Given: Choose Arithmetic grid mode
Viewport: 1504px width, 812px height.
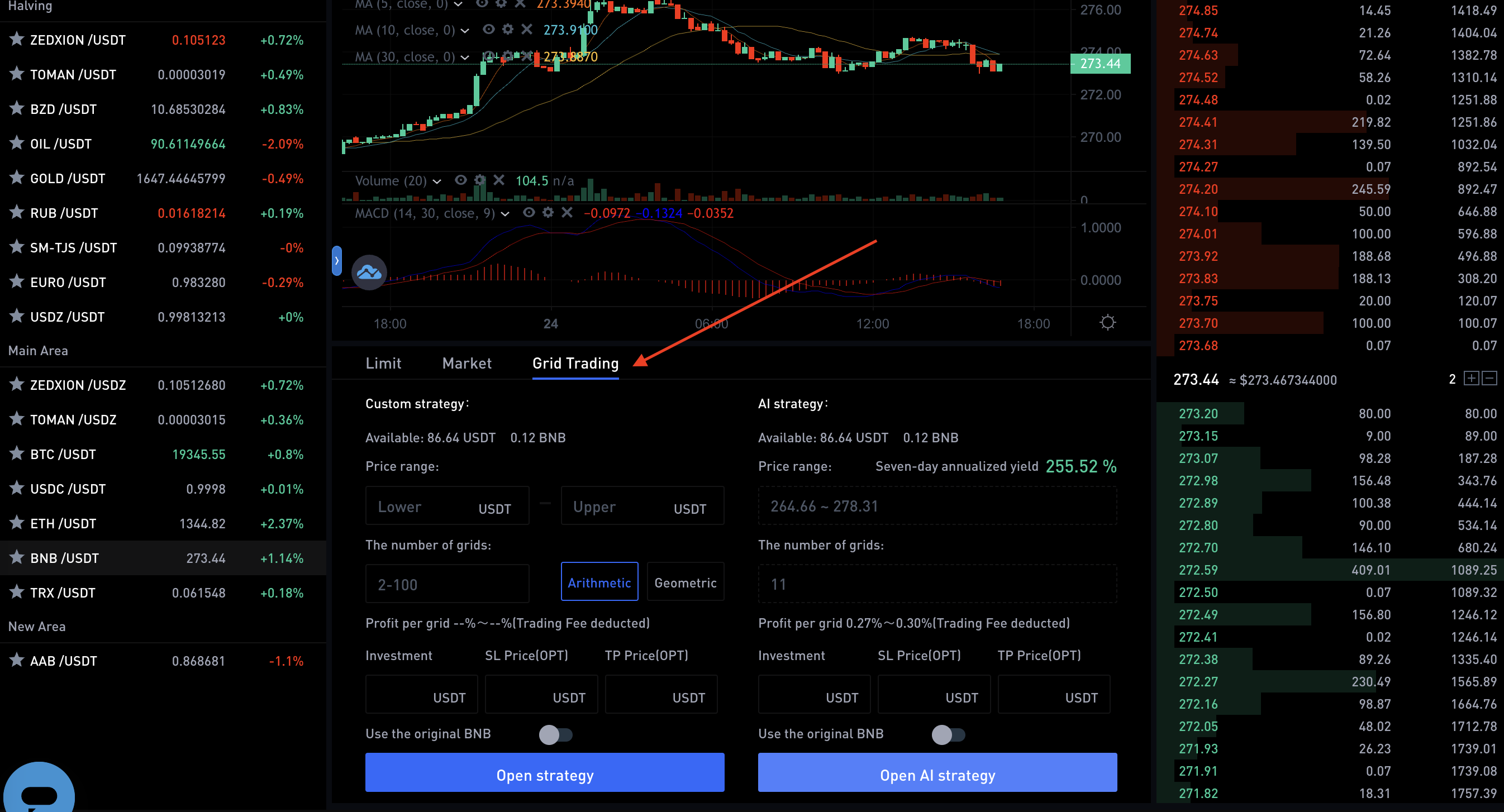Looking at the screenshot, I should pyautogui.click(x=599, y=582).
